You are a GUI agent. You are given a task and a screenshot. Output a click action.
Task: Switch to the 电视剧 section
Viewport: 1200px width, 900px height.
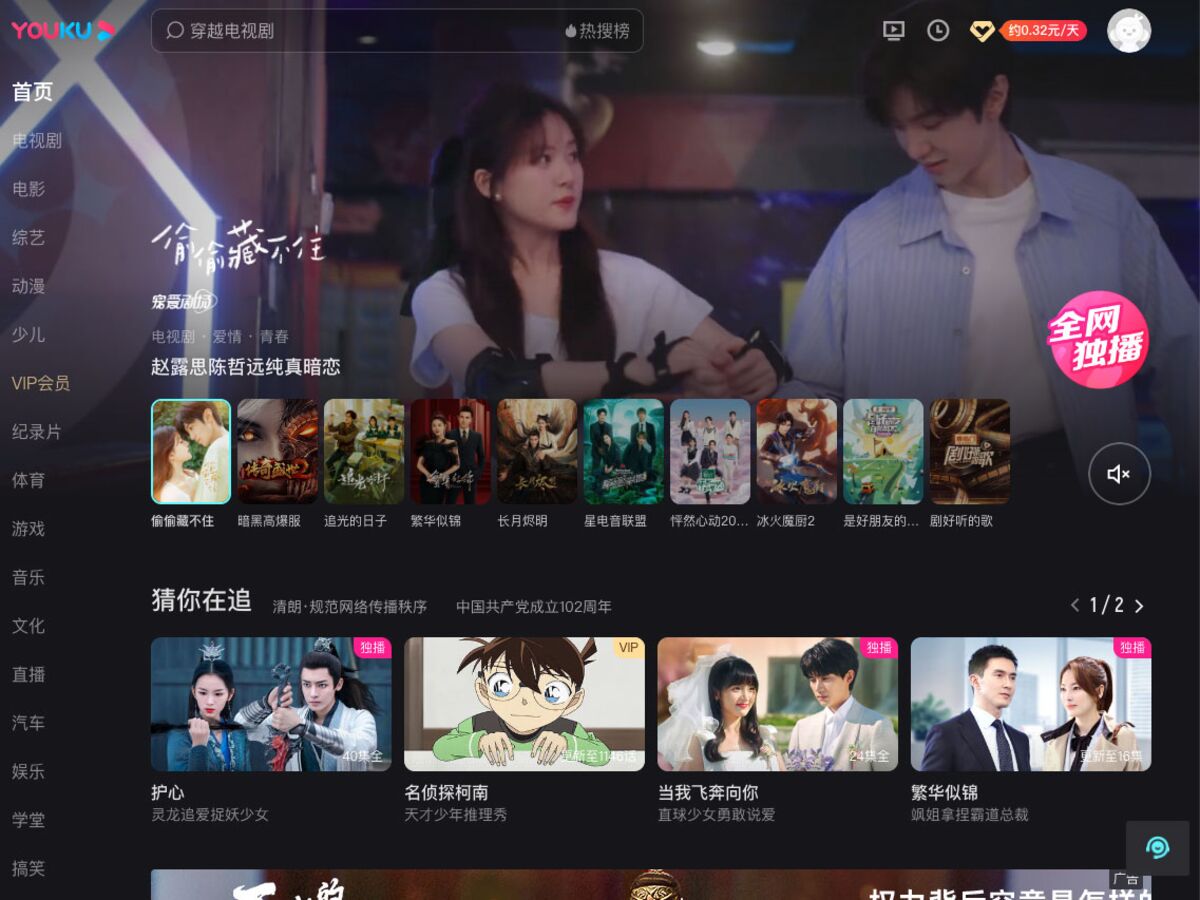click(x=37, y=141)
